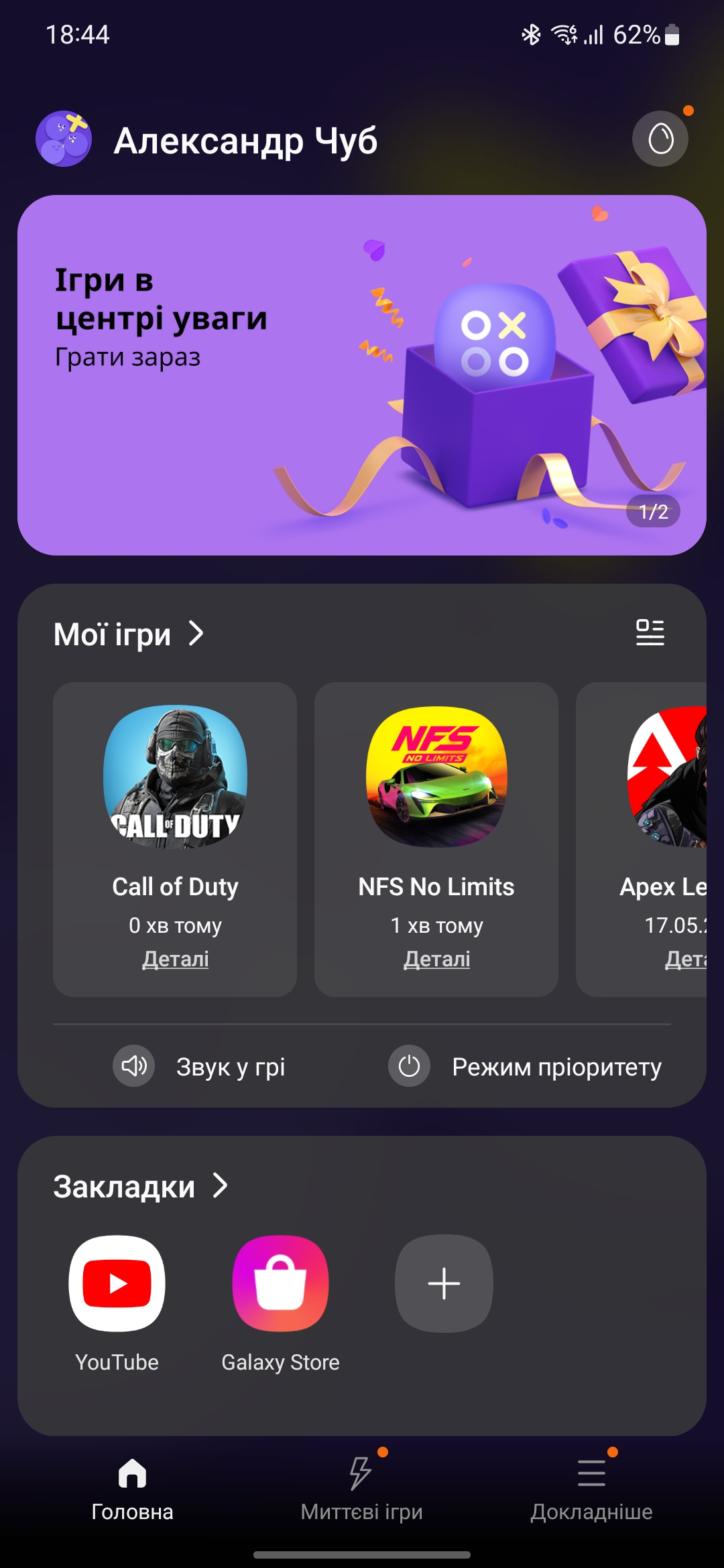
Task: Open Звук у грі sound settings
Action: tap(200, 1066)
